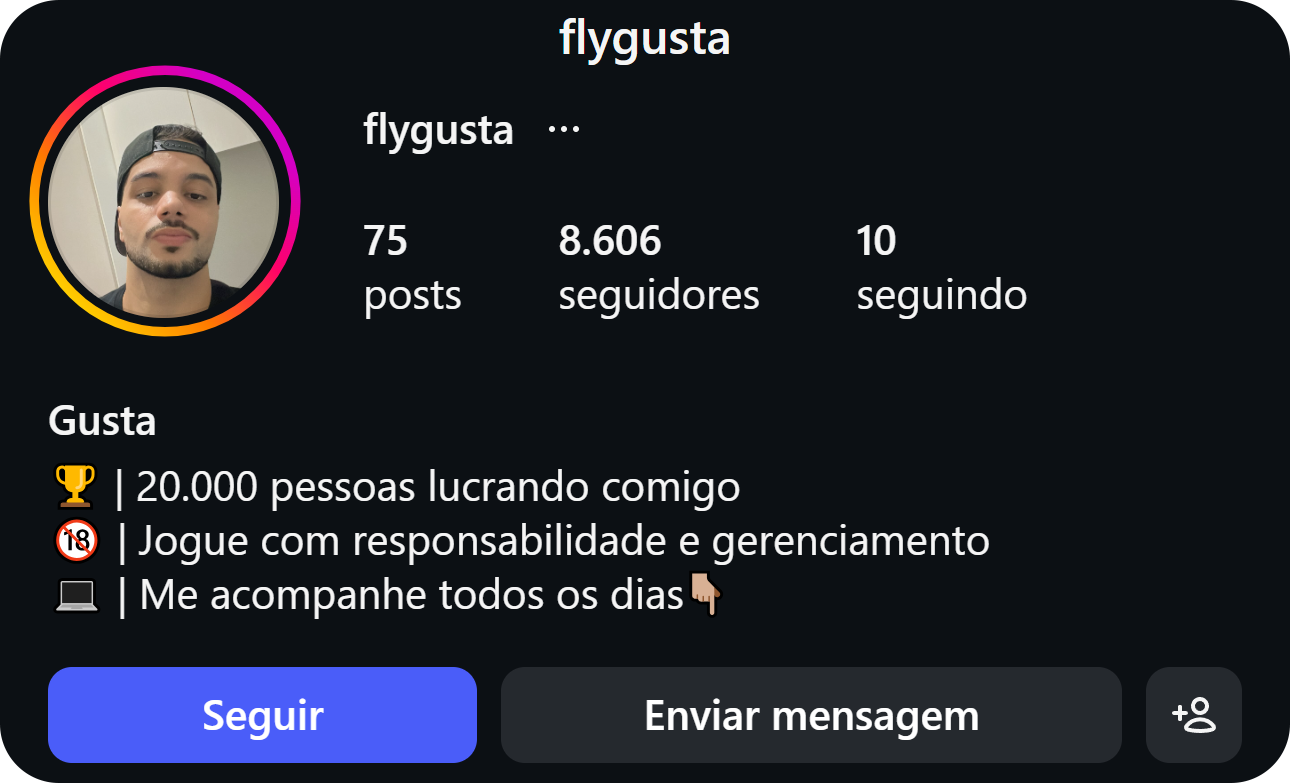View the 8.606 seguidores list
1290x783 pixels.
658,268
